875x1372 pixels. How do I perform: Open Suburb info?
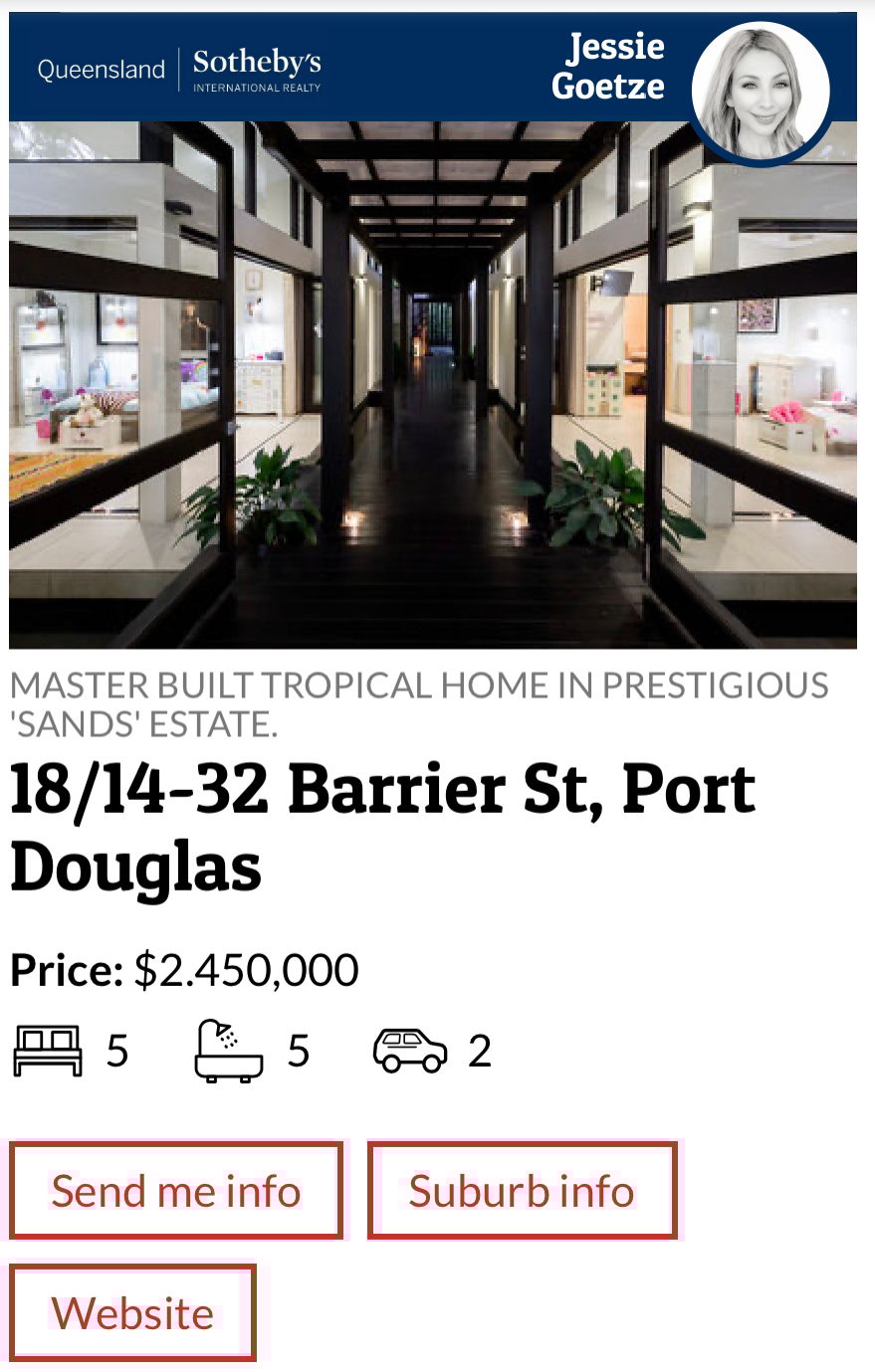coord(522,1191)
